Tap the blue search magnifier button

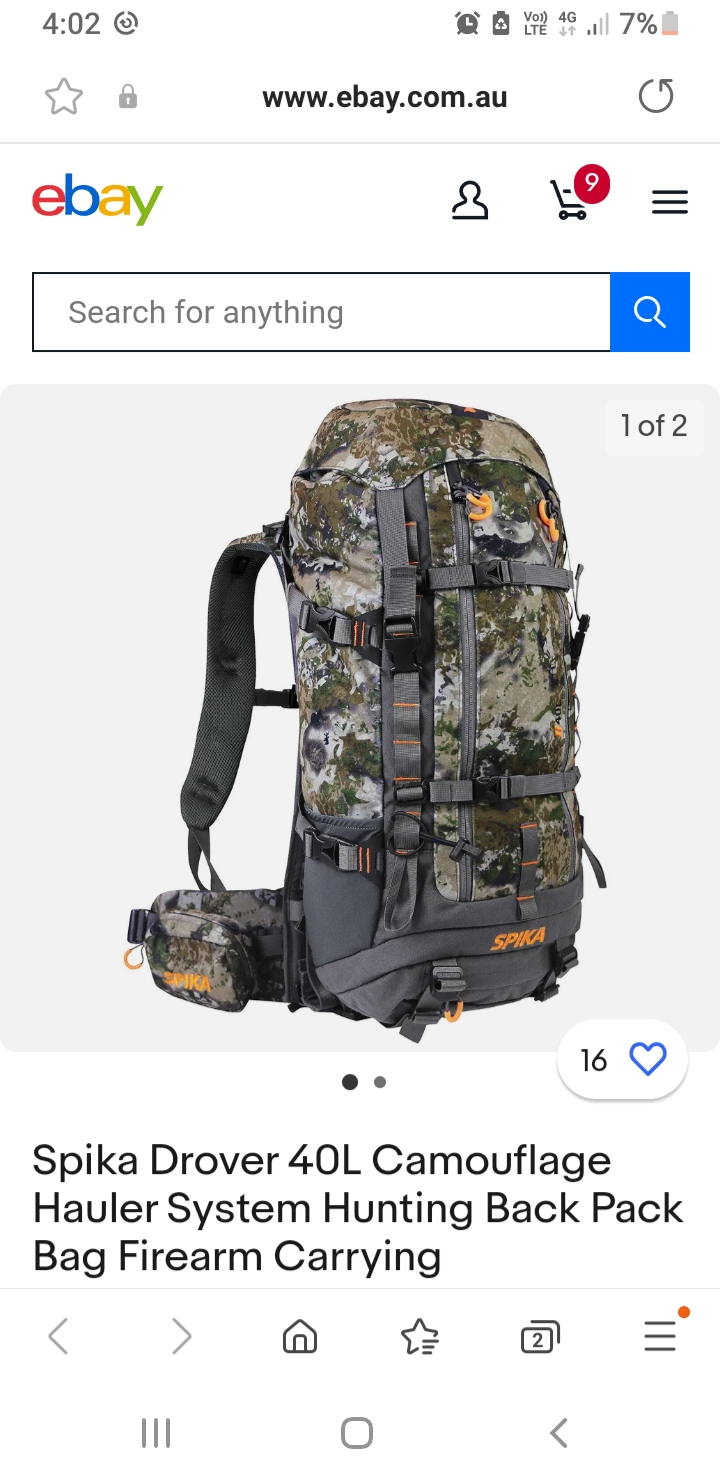tap(650, 312)
